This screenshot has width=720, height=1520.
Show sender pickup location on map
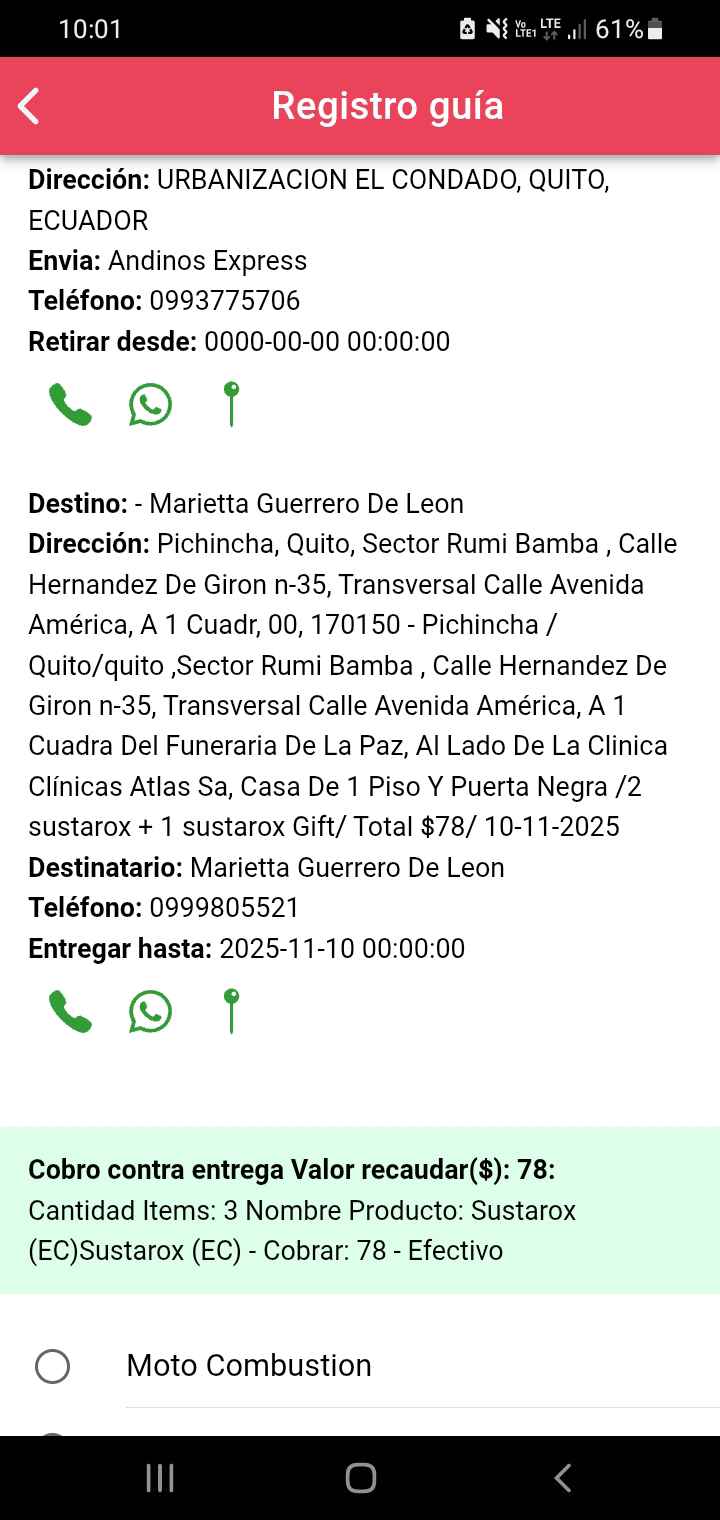tap(231, 404)
